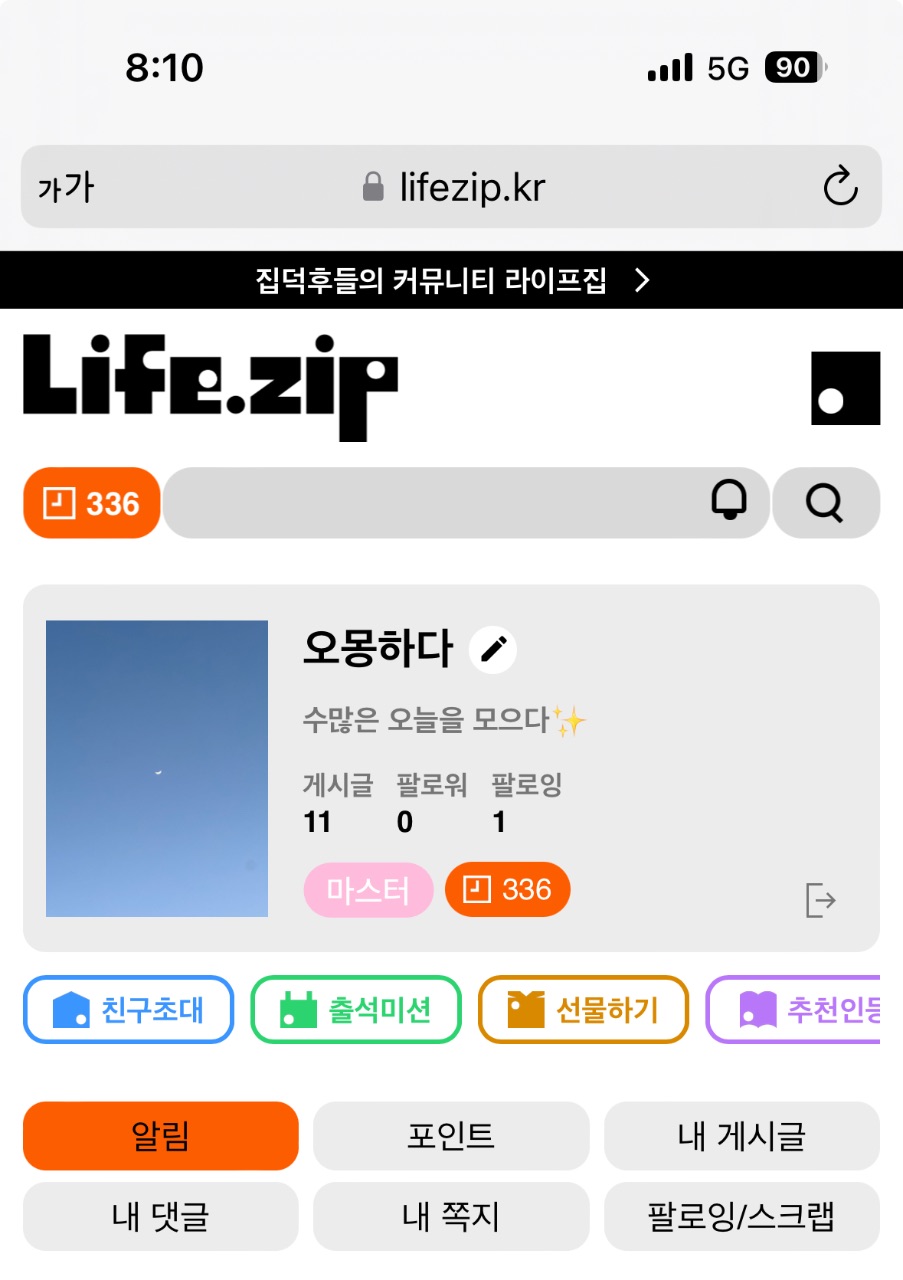Open the 내 쪽지 tab
The width and height of the screenshot is (903, 1280).
coord(451,1216)
